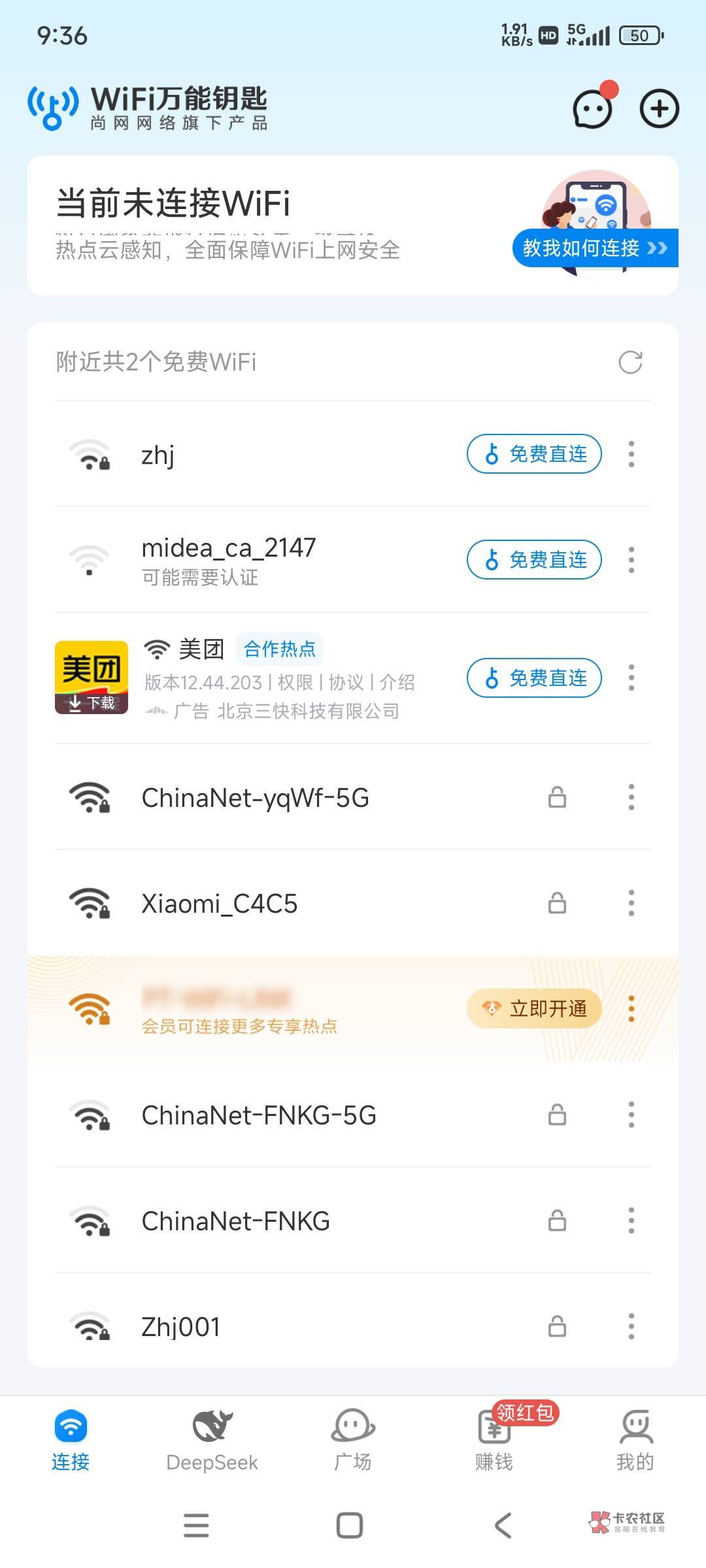
Task: Tap the system back button
Action: [503, 1526]
